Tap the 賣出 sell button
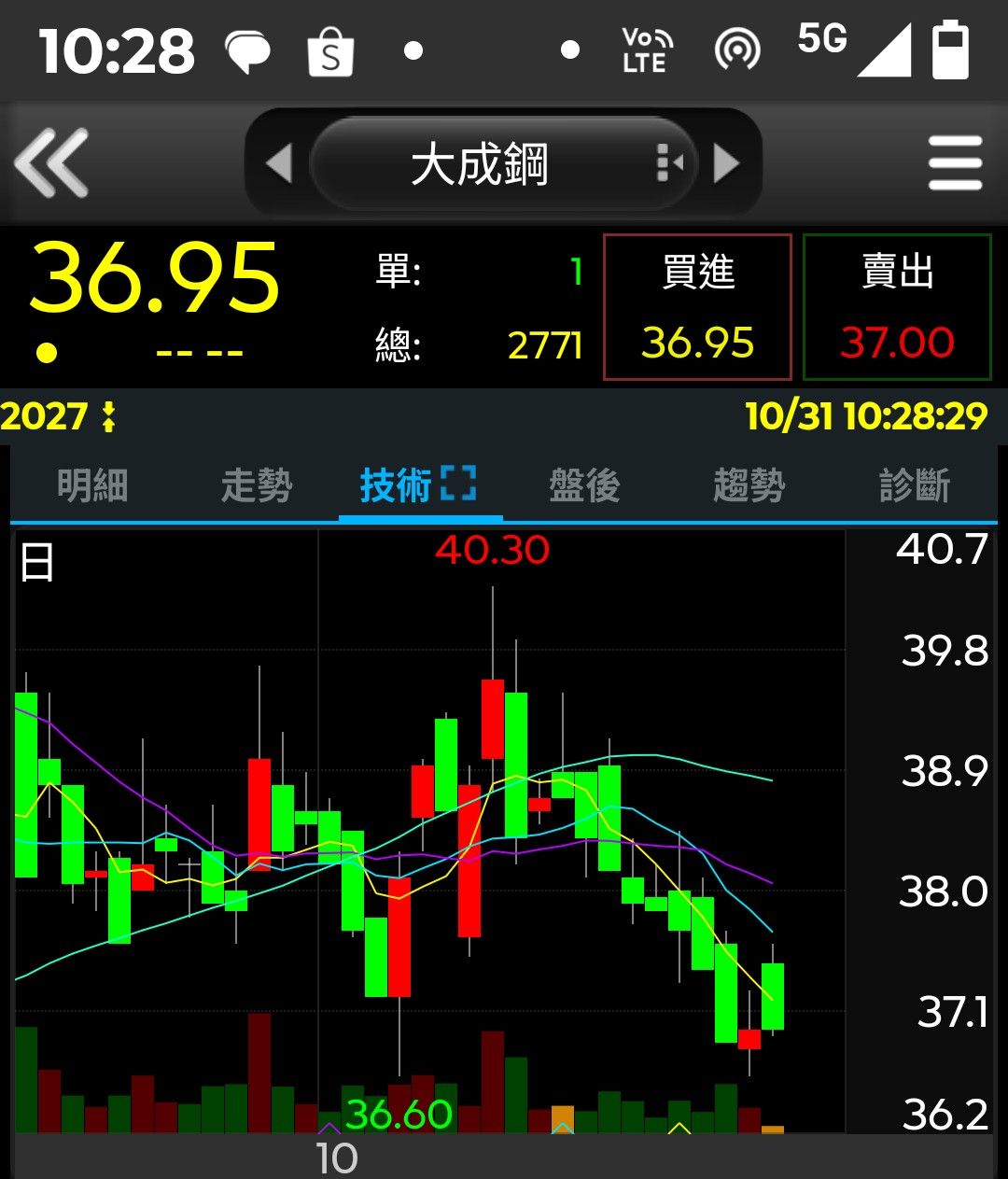Image resolution: width=1008 pixels, height=1179 pixels. point(897,307)
